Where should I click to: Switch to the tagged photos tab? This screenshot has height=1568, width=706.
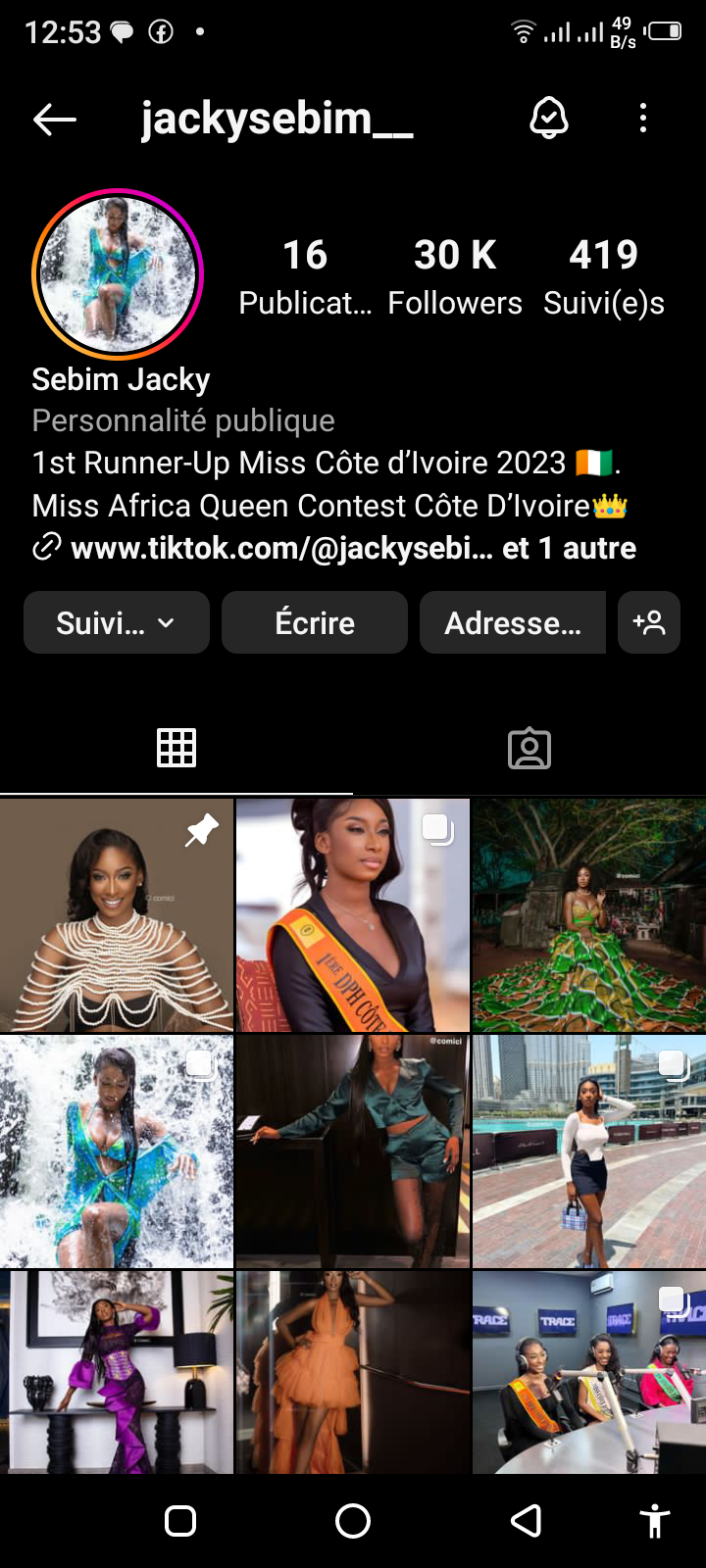pos(529,749)
